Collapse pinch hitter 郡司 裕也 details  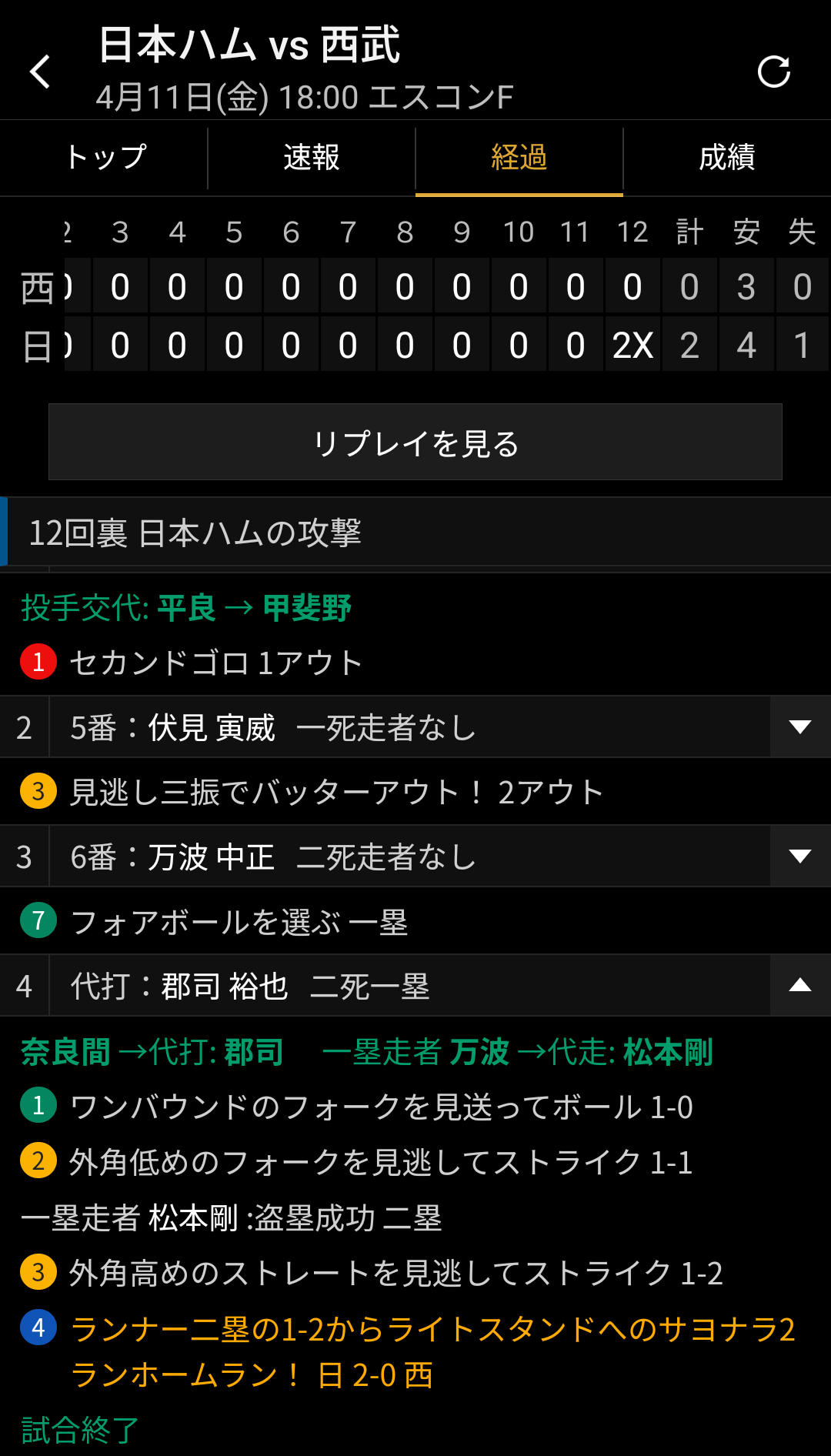pyautogui.click(x=800, y=986)
